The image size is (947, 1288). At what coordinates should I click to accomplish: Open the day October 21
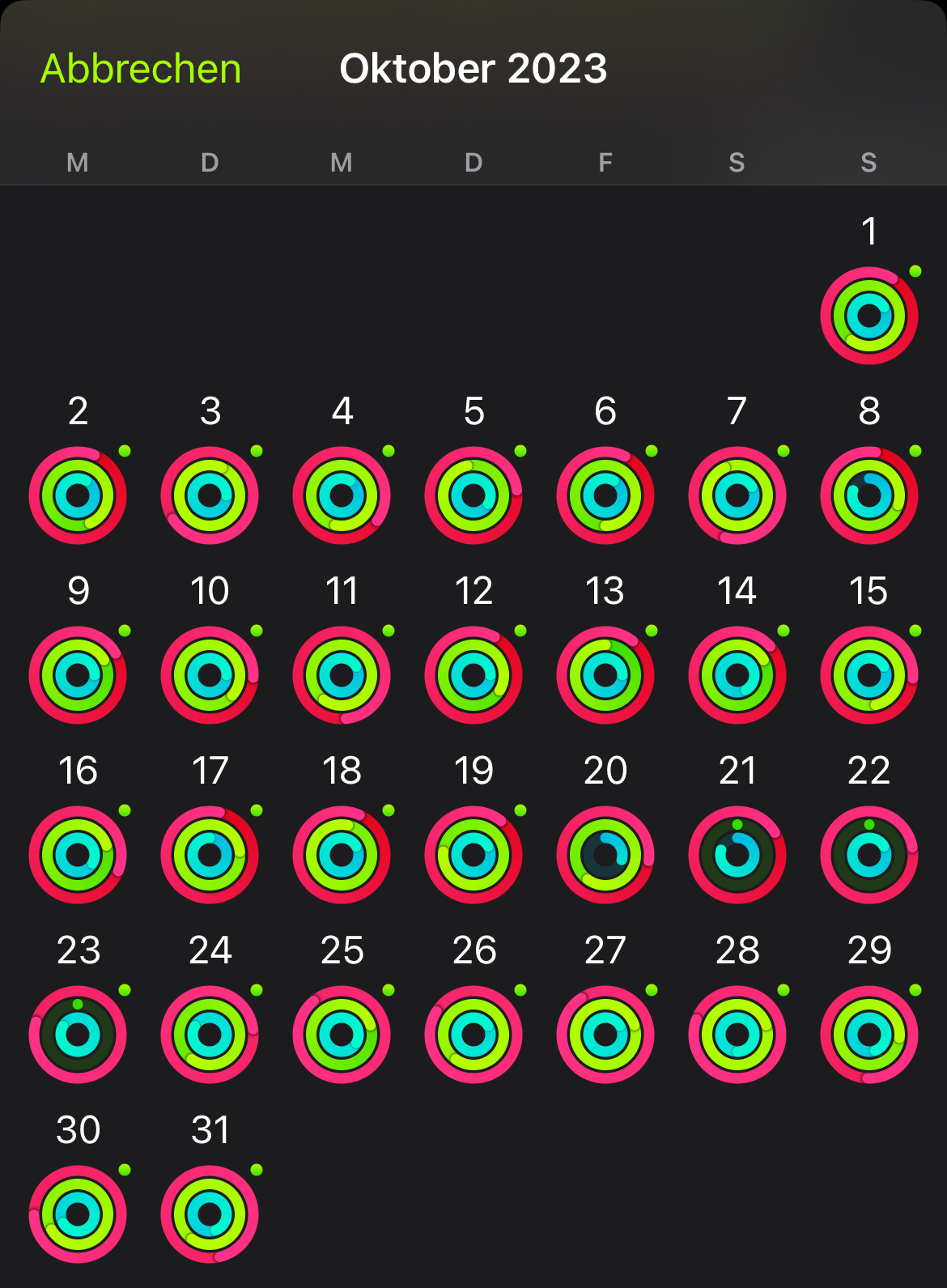(737, 855)
